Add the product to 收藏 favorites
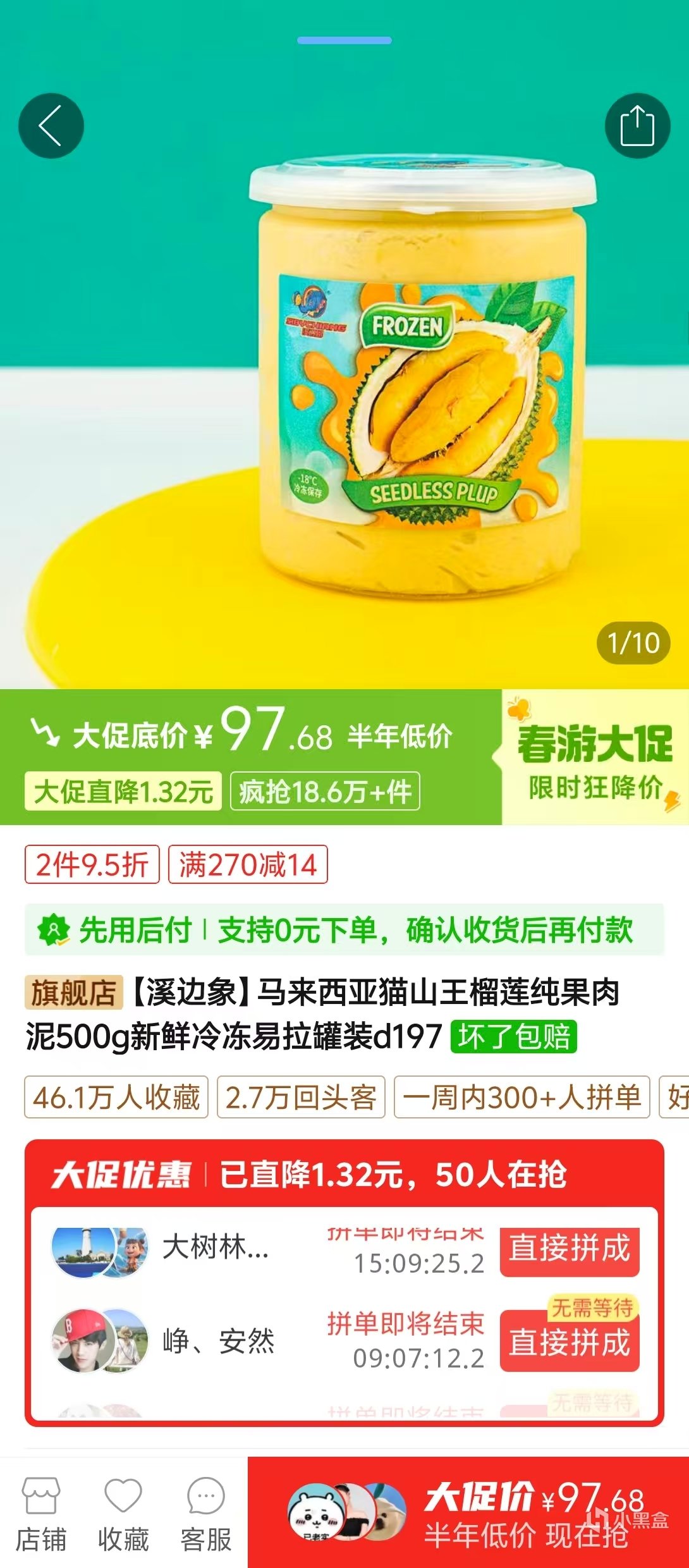 (123, 1514)
